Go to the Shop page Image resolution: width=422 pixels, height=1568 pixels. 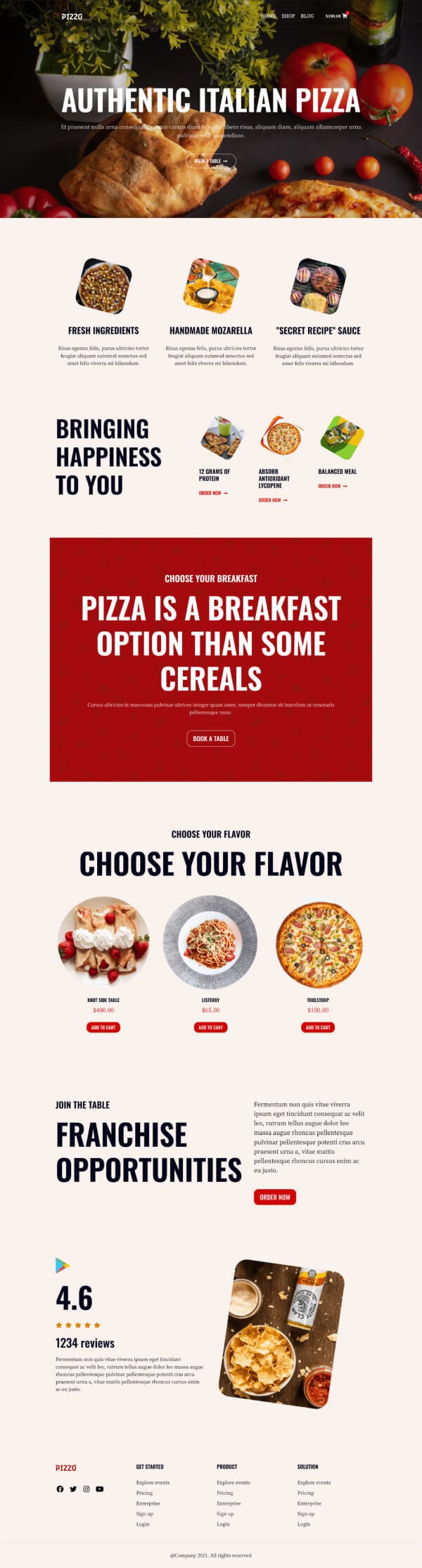point(288,15)
